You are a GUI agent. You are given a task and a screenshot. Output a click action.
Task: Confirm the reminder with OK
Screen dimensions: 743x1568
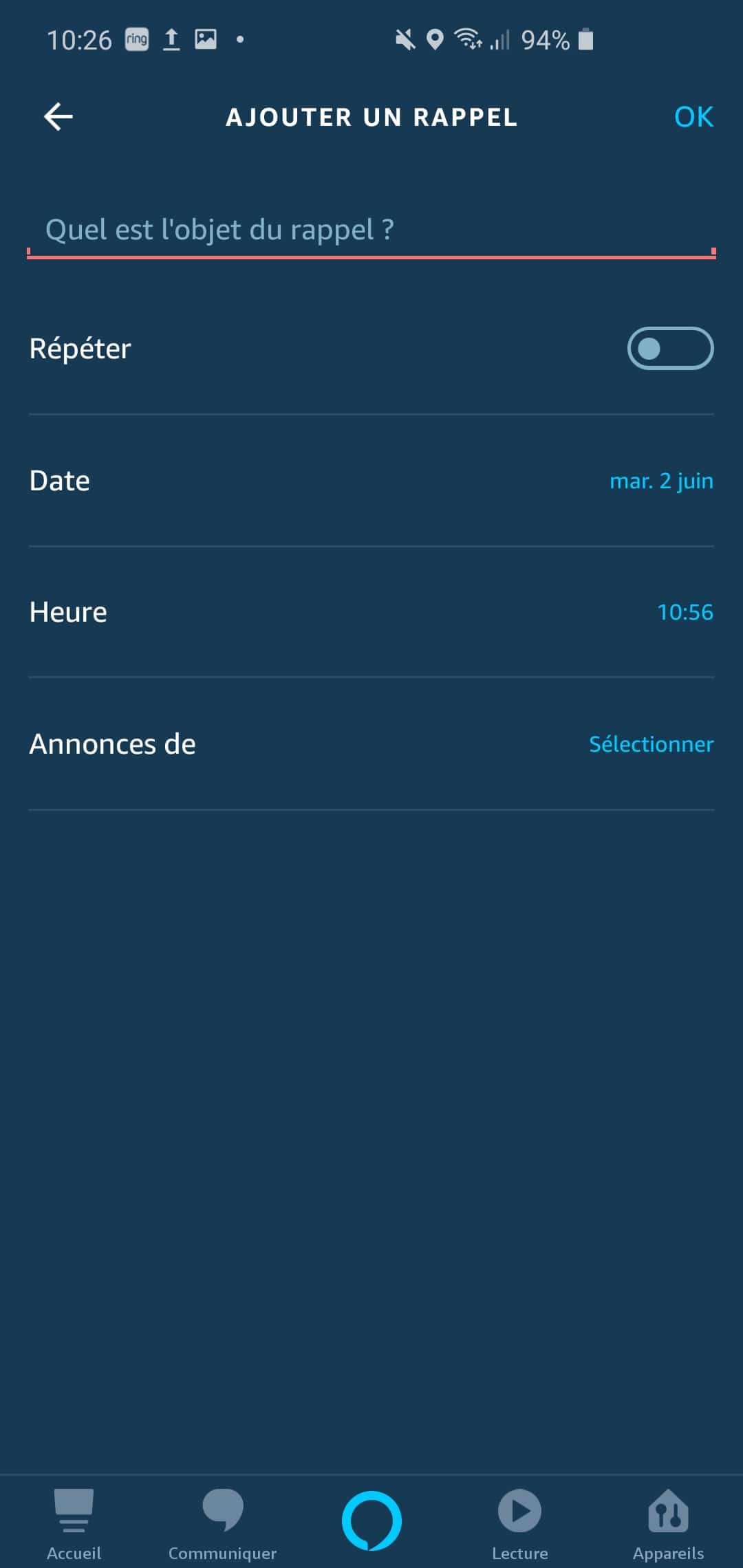(x=693, y=117)
